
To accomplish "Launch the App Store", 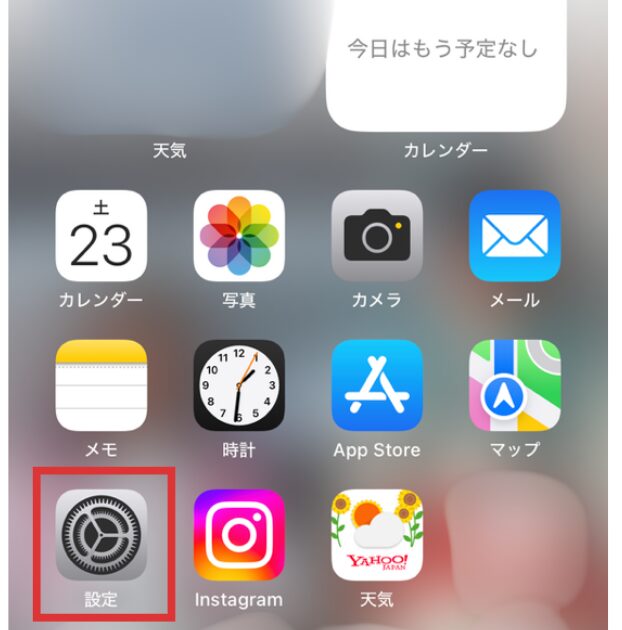I will (x=377, y=386).
